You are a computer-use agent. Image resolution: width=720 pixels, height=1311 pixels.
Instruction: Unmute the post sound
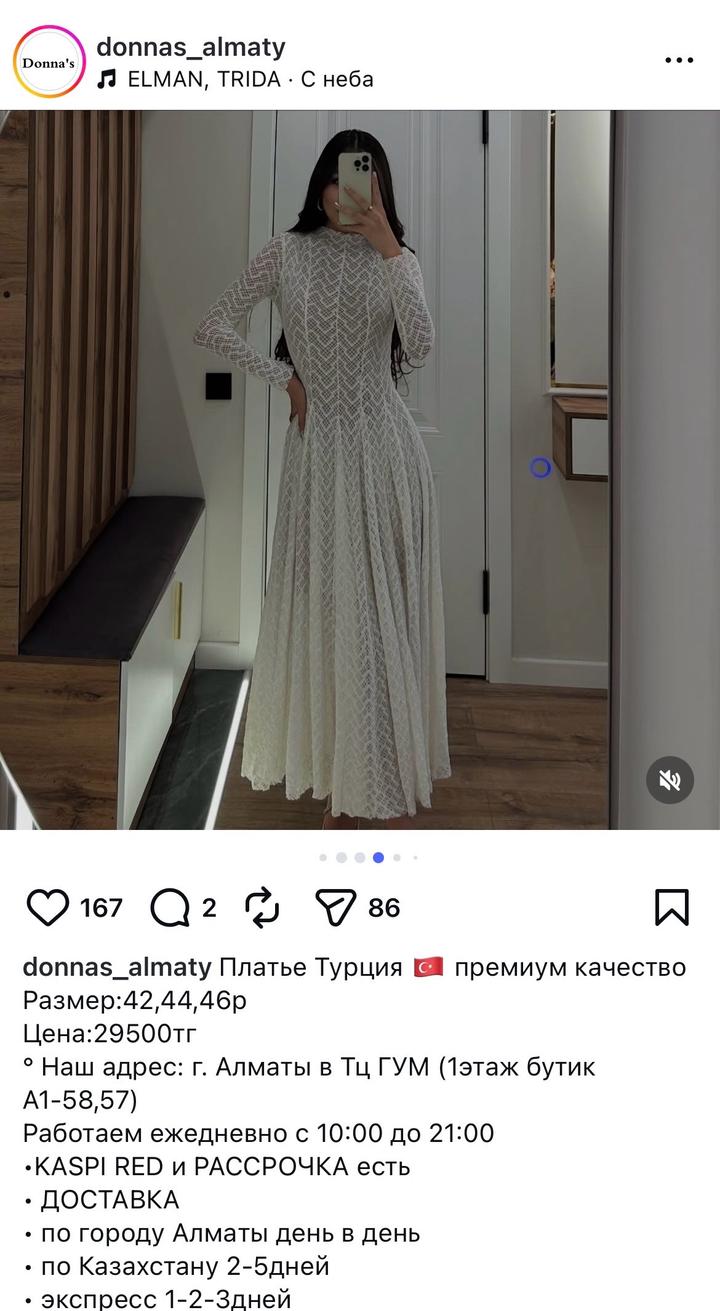pos(669,780)
